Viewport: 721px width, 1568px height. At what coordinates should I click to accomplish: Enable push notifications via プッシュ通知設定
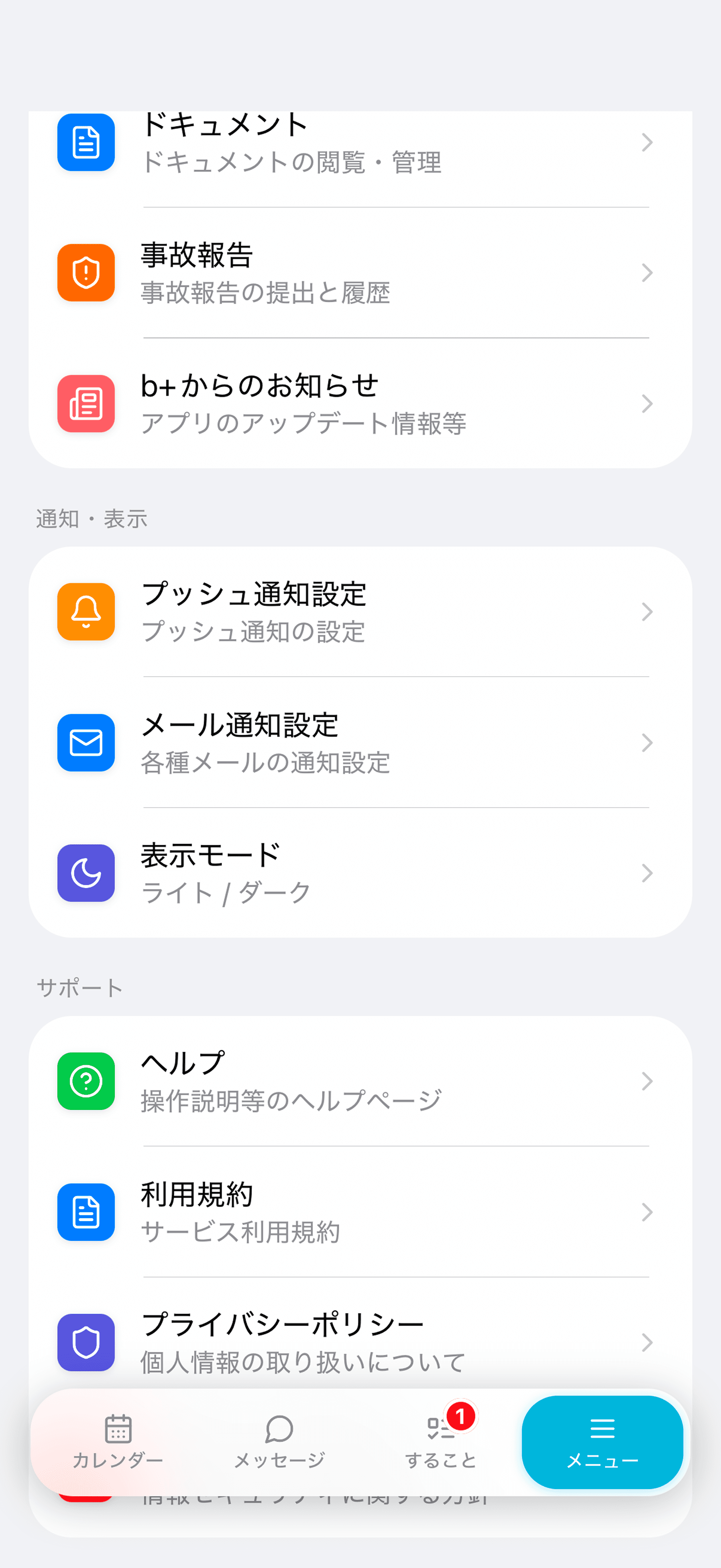click(x=361, y=612)
